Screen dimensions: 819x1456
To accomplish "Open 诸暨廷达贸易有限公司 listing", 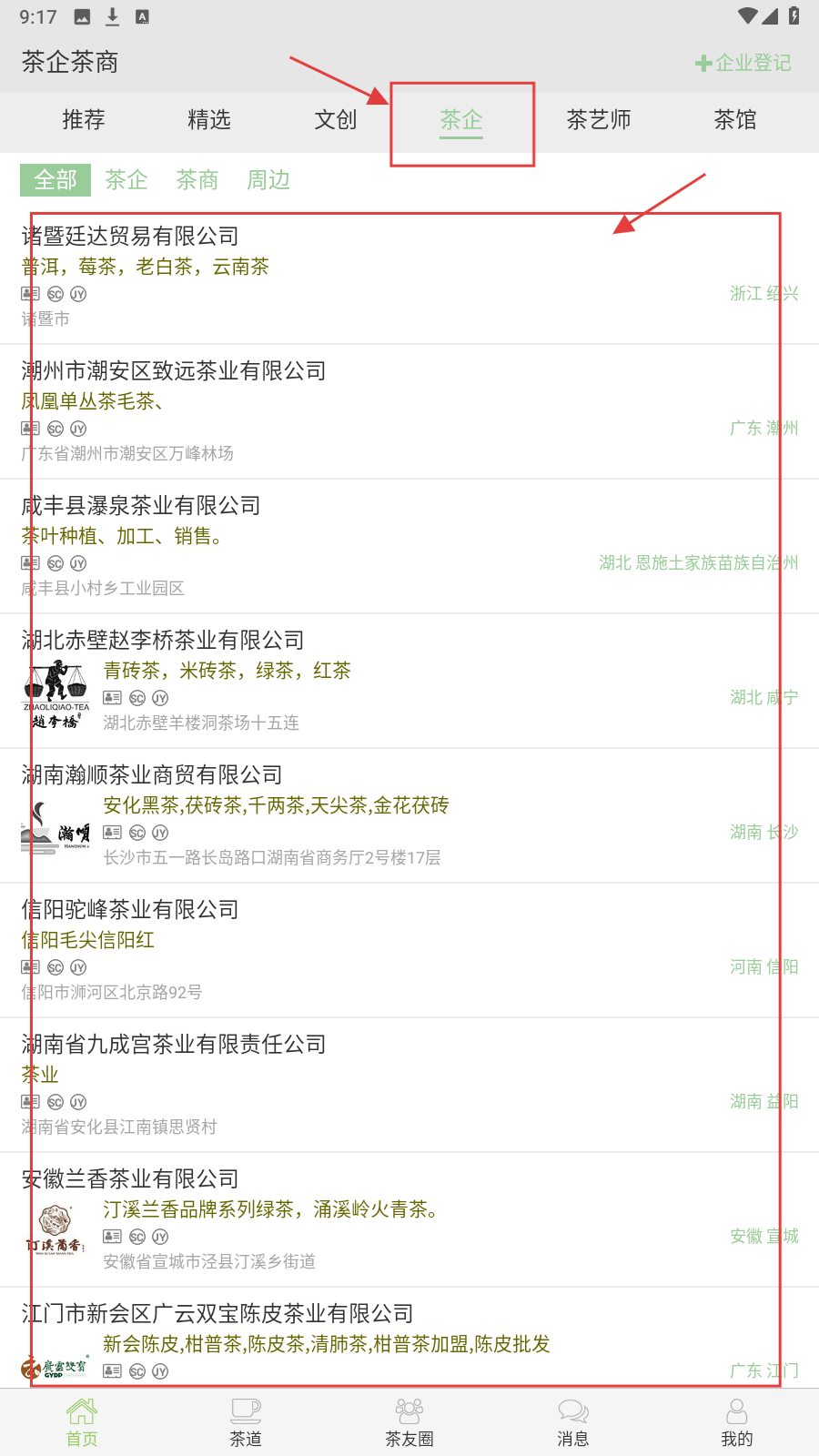I will coord(130,237).
